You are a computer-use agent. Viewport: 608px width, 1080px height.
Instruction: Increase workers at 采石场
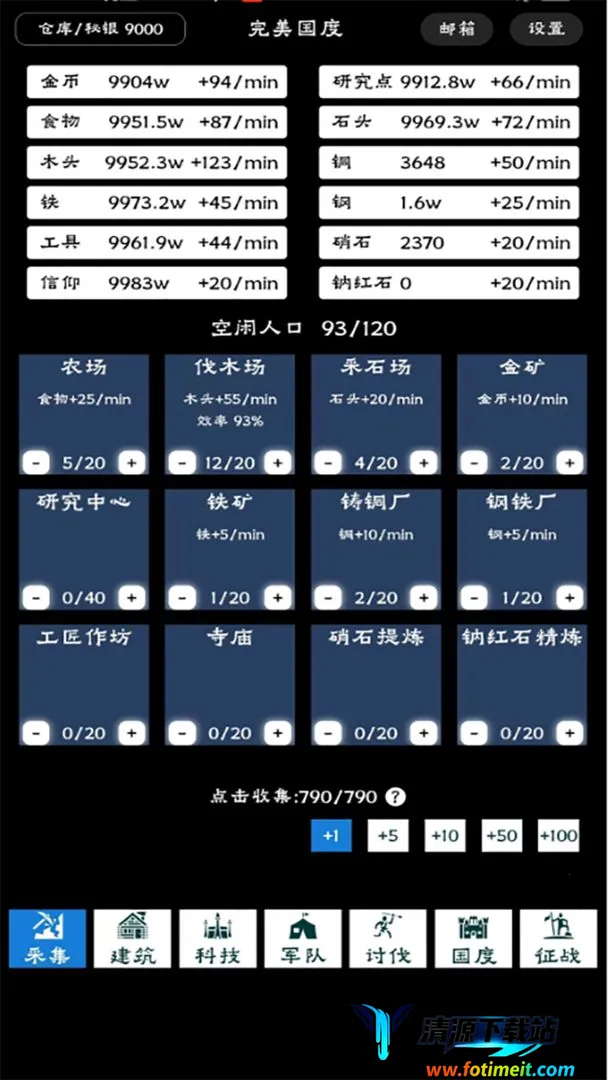(x=423, y=462)
